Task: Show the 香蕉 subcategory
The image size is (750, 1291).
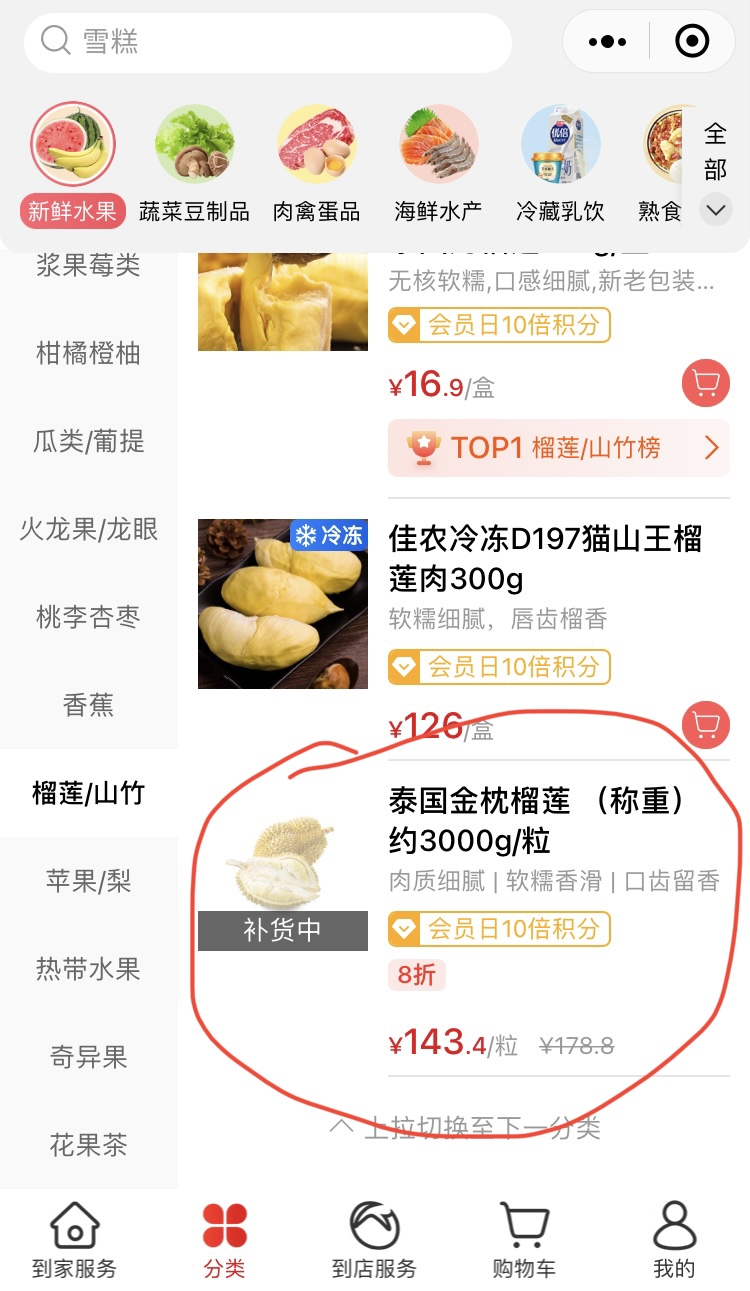Action: pyautogui.click(x=88, y=705)
